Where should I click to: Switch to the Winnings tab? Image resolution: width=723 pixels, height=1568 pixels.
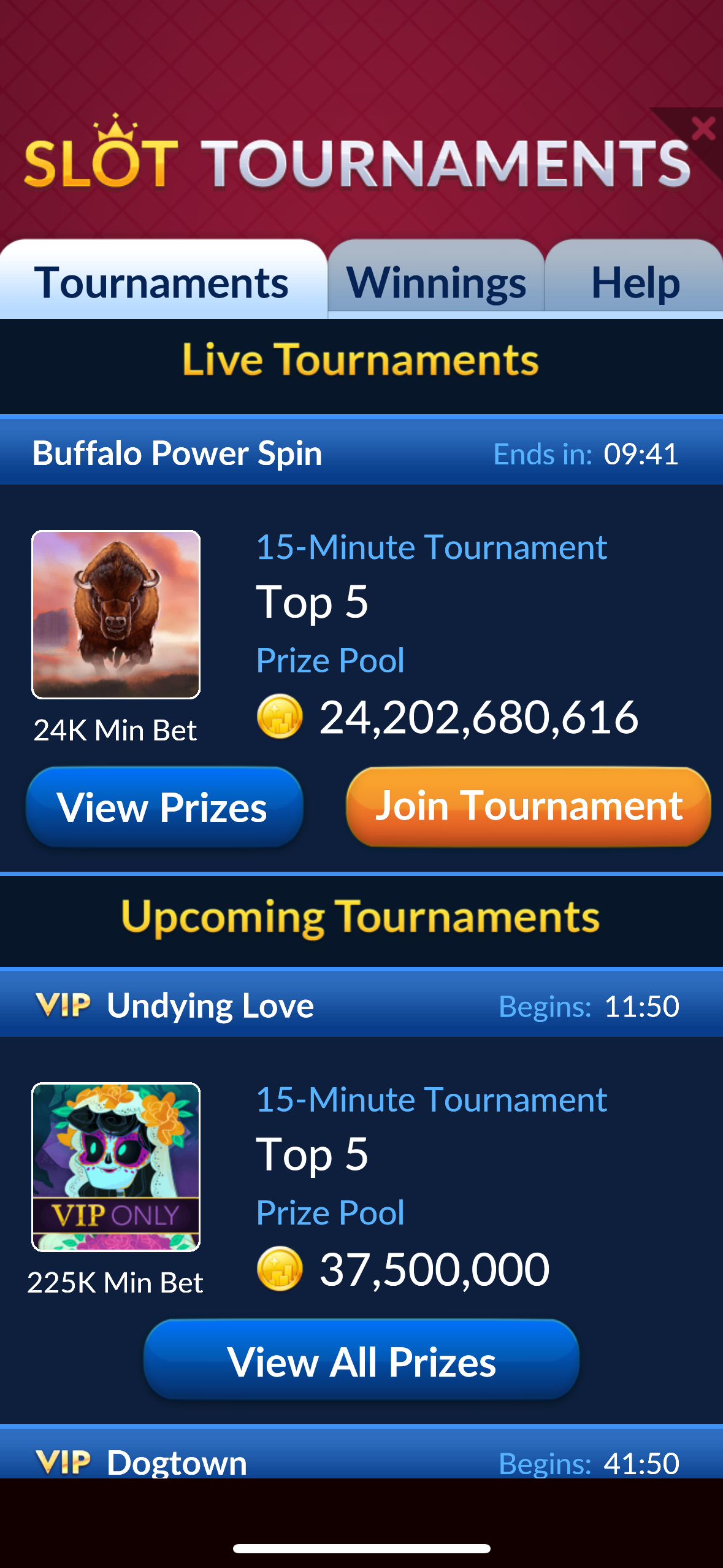pos(436,282)
